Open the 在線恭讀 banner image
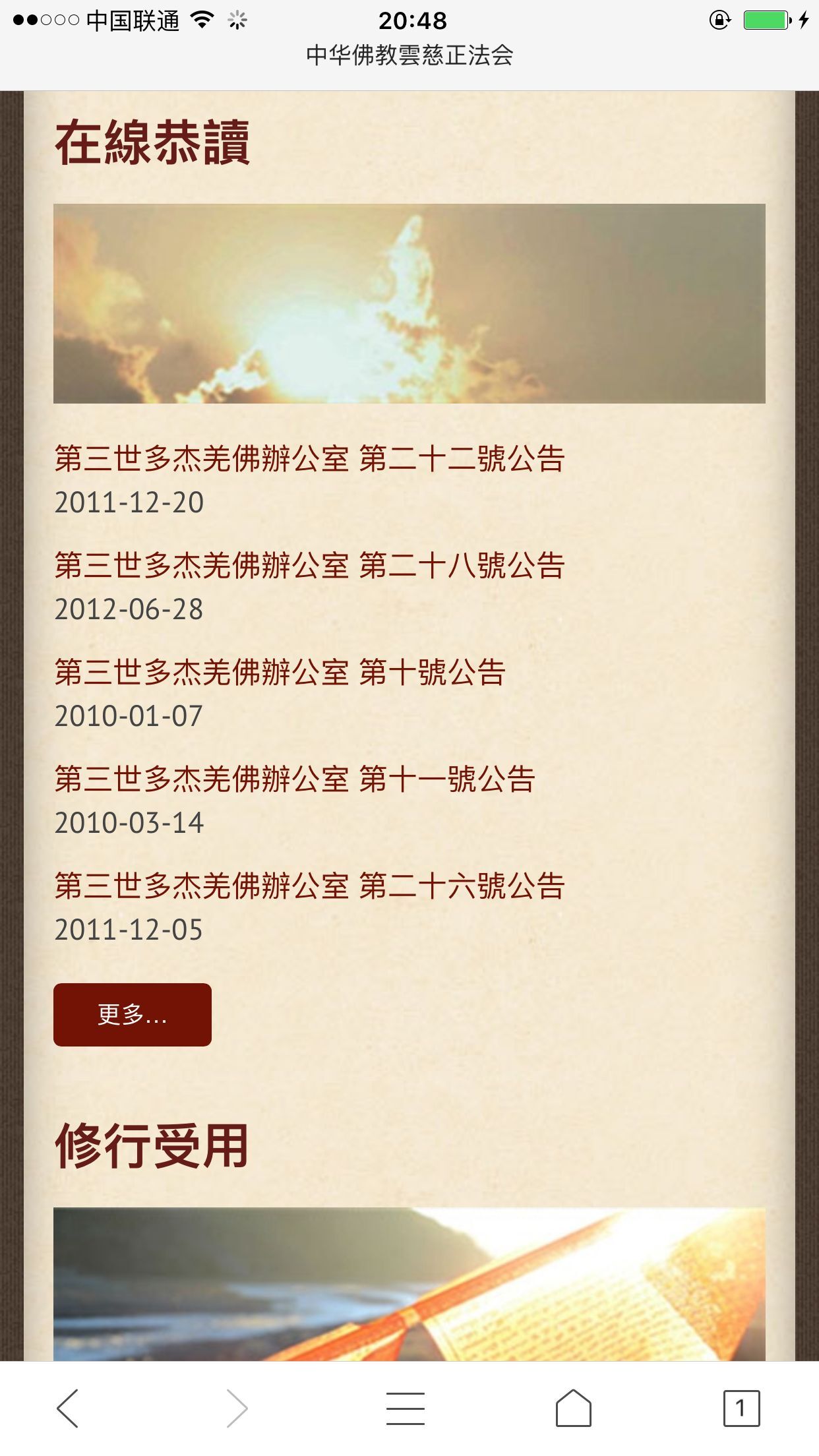 409,303
